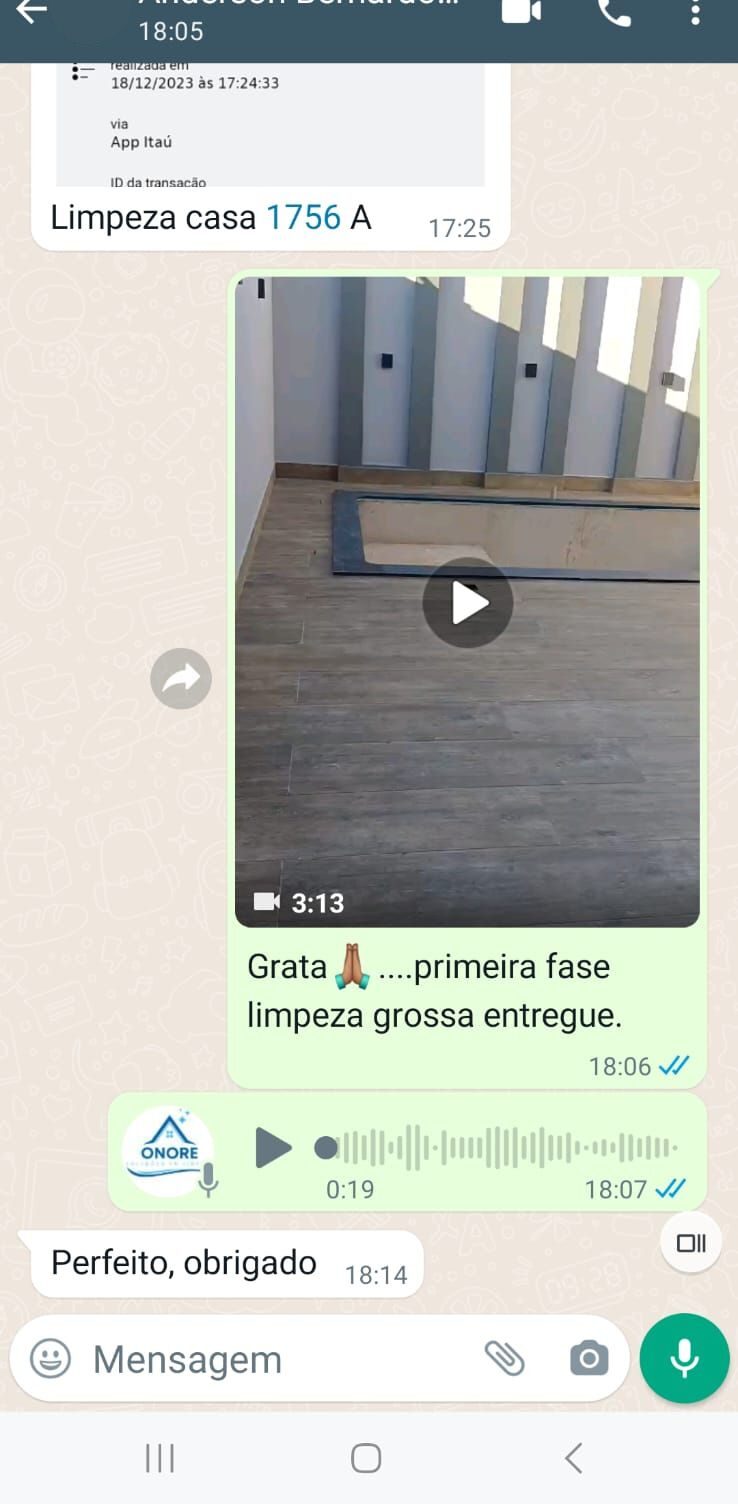Attach a file with the paperclip

505,1358
